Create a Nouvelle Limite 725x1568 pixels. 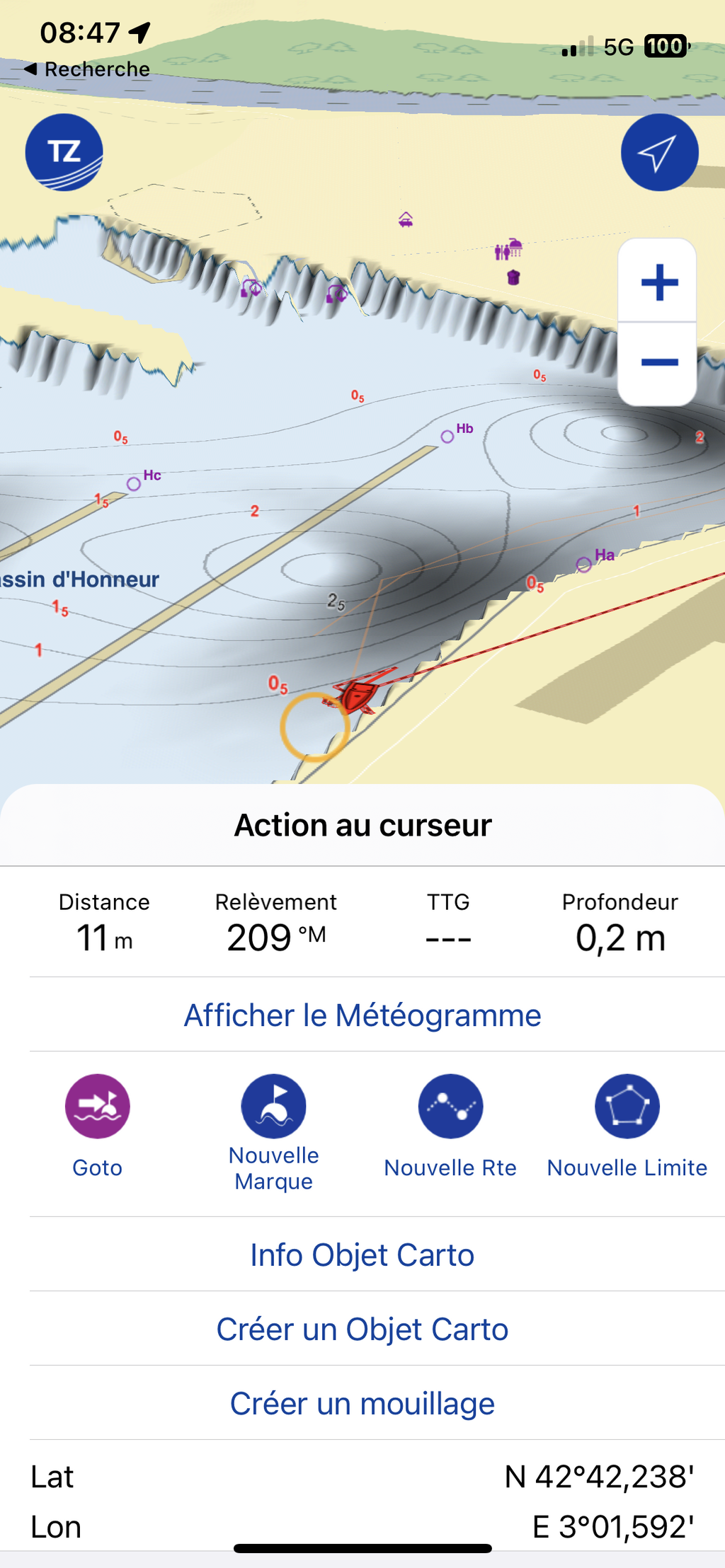point(627,1125)
